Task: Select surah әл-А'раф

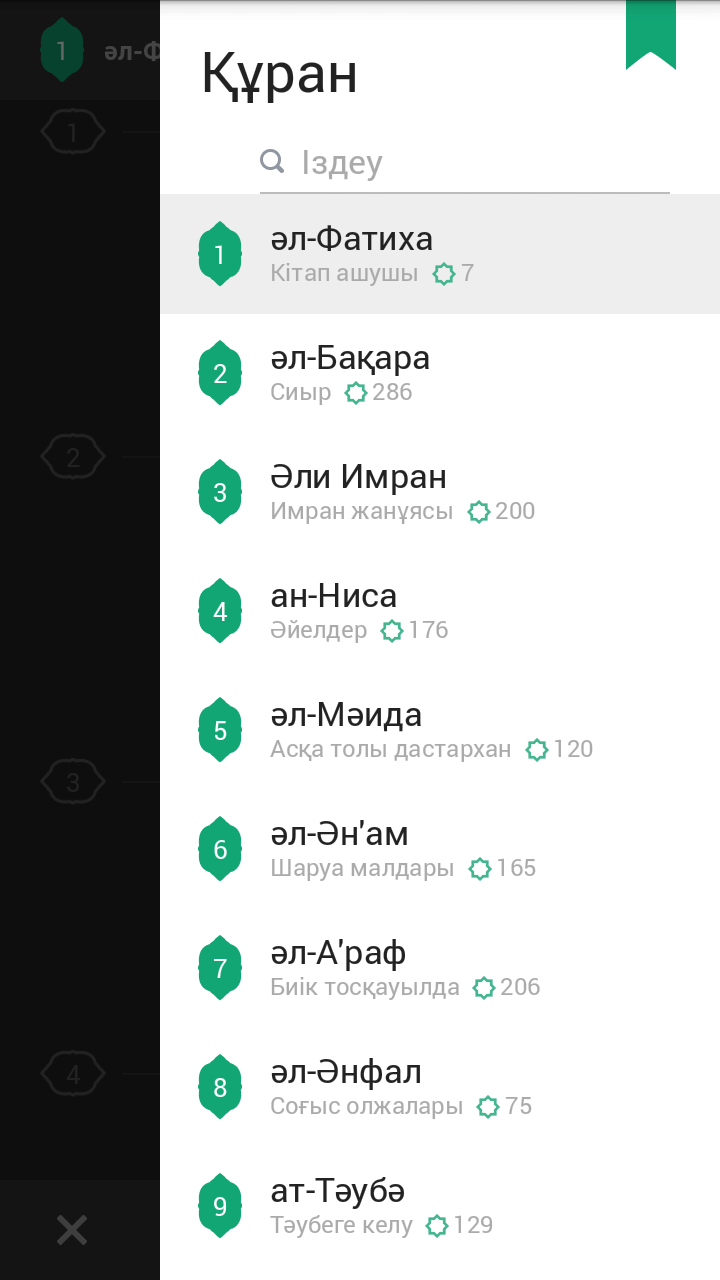Action: click(x=440, y=968)
